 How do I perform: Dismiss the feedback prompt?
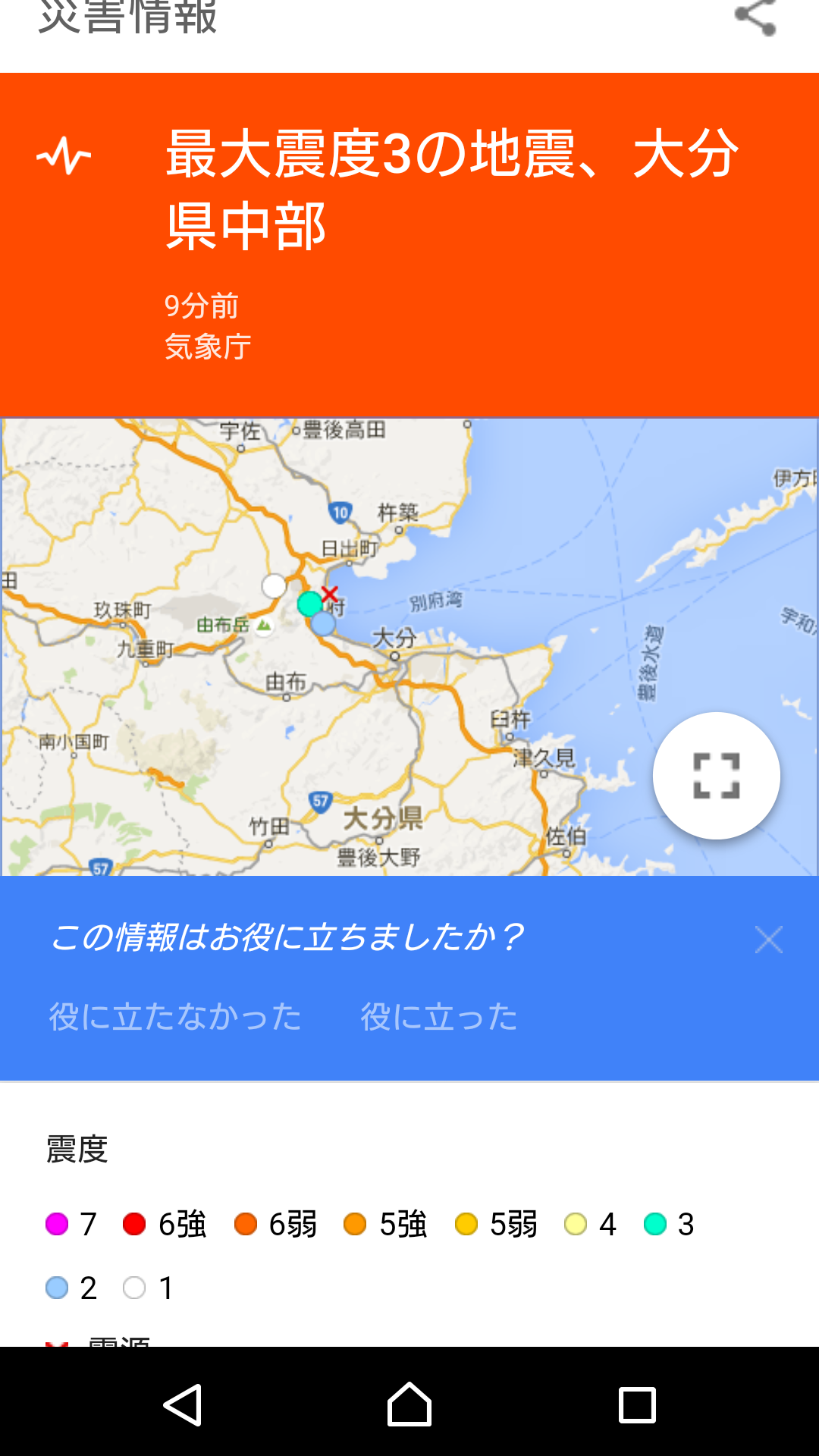[x=769, y=940]
